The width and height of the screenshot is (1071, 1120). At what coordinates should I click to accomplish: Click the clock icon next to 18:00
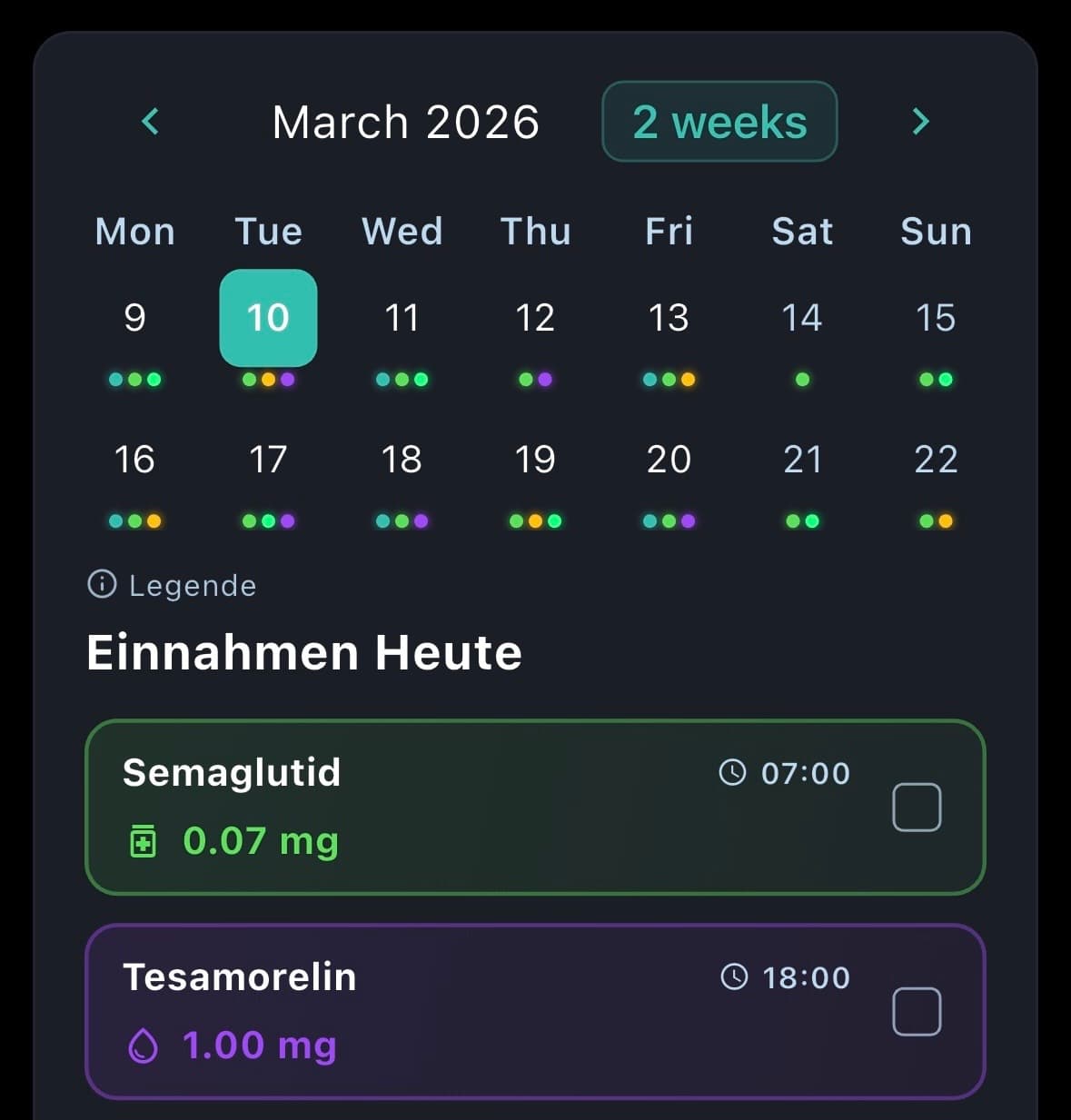coord(732,977)
